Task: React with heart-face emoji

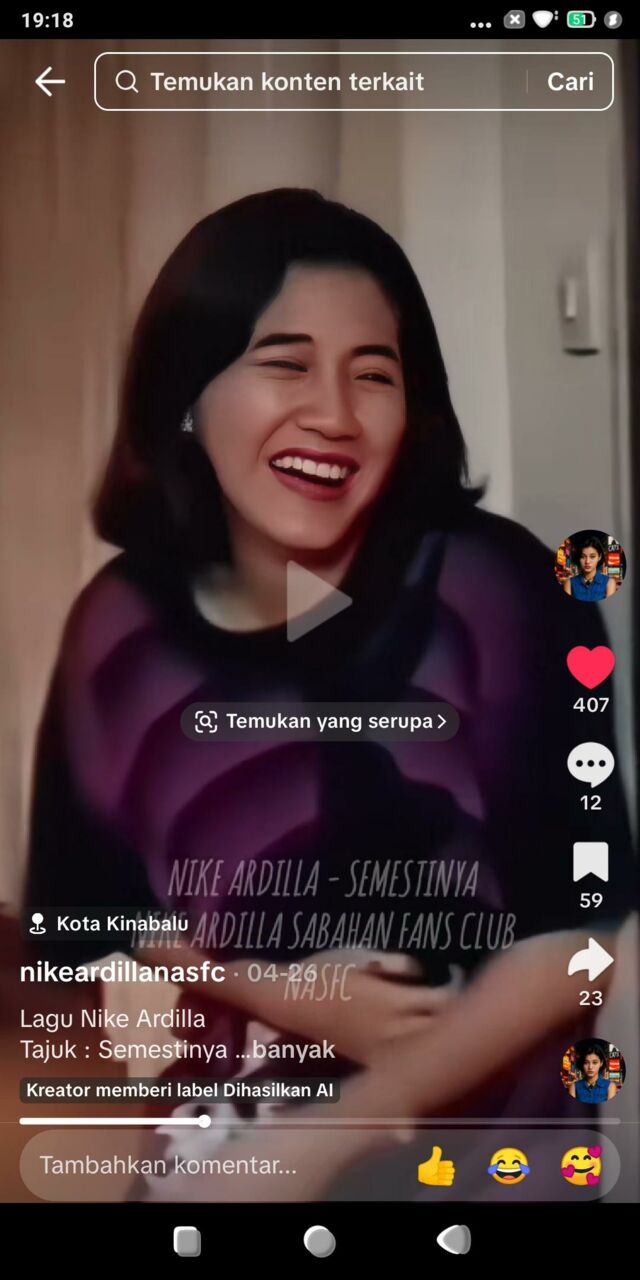Action: tap(581, 1166)
